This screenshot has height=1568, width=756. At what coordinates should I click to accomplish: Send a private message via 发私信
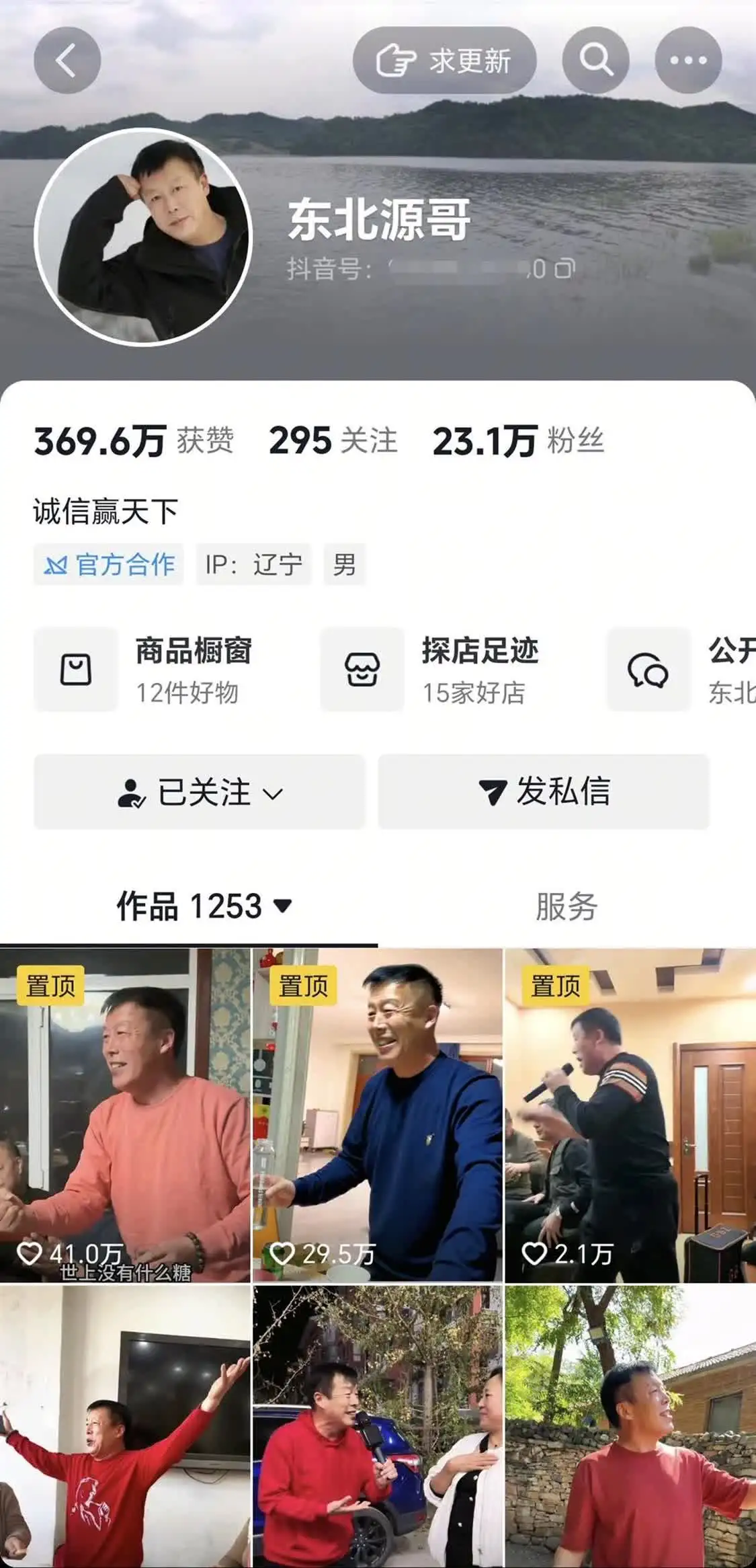(544, 792)
